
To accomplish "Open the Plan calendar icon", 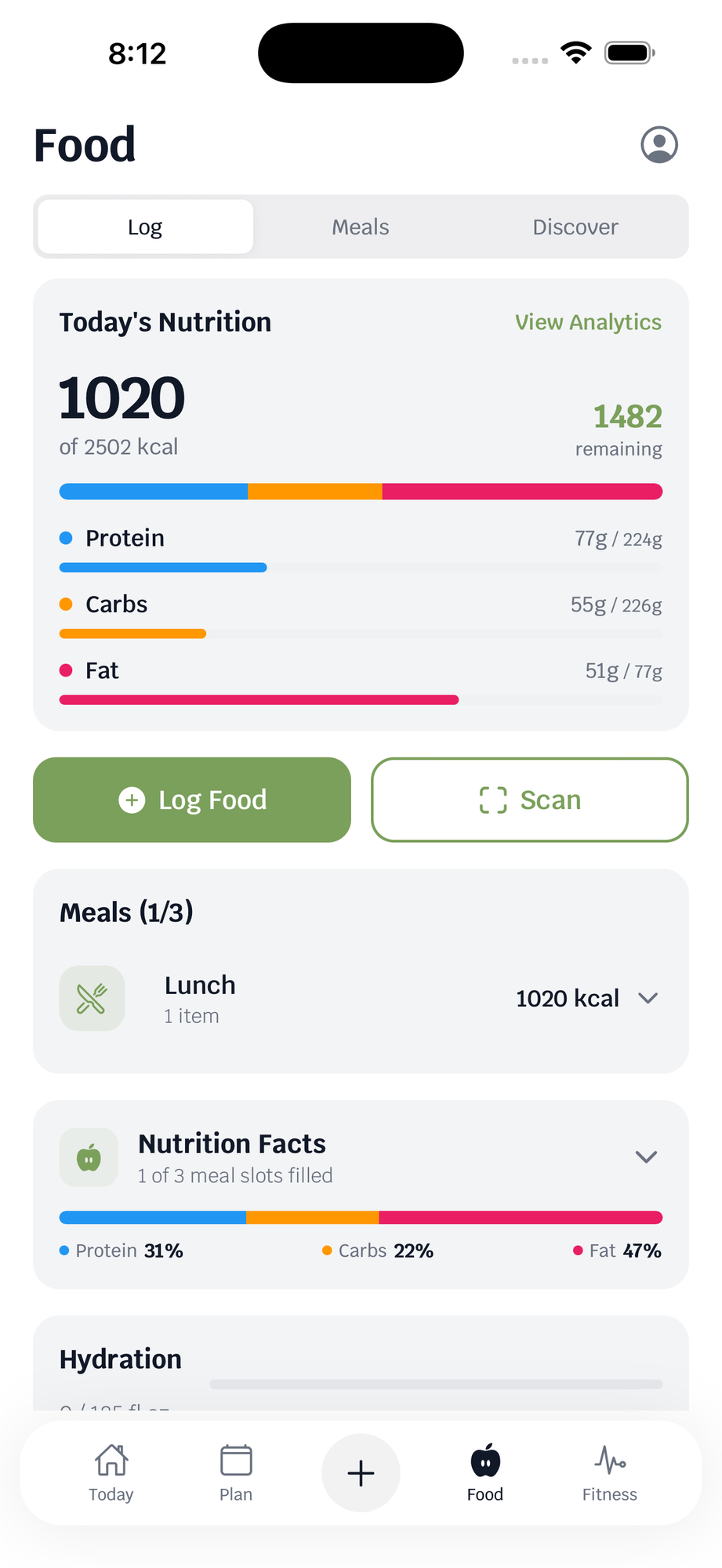I will [x=235, y=1461].
